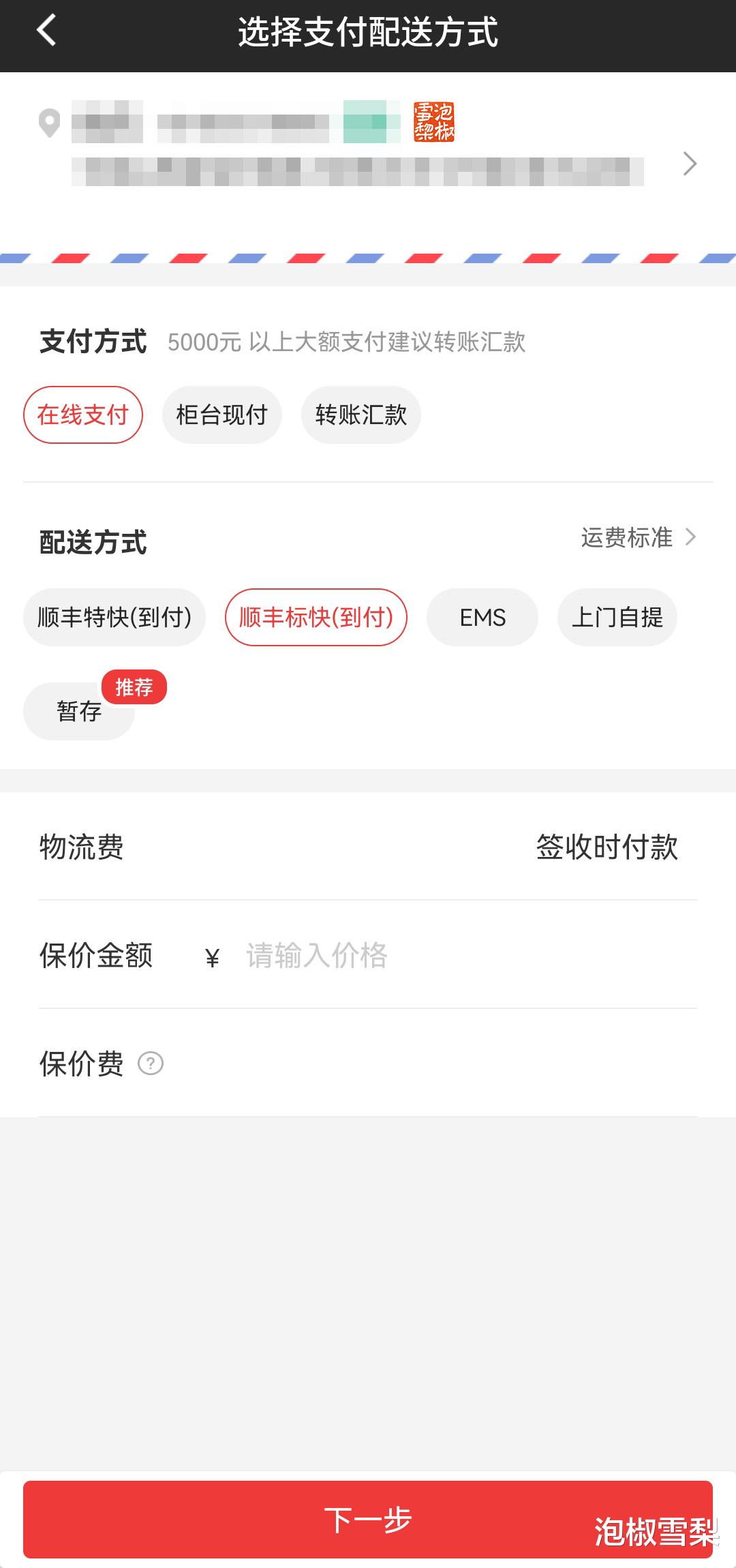Screen dimensions: 736x1568
Task: Go back using the top-left arrow
Action: [46, 31]
